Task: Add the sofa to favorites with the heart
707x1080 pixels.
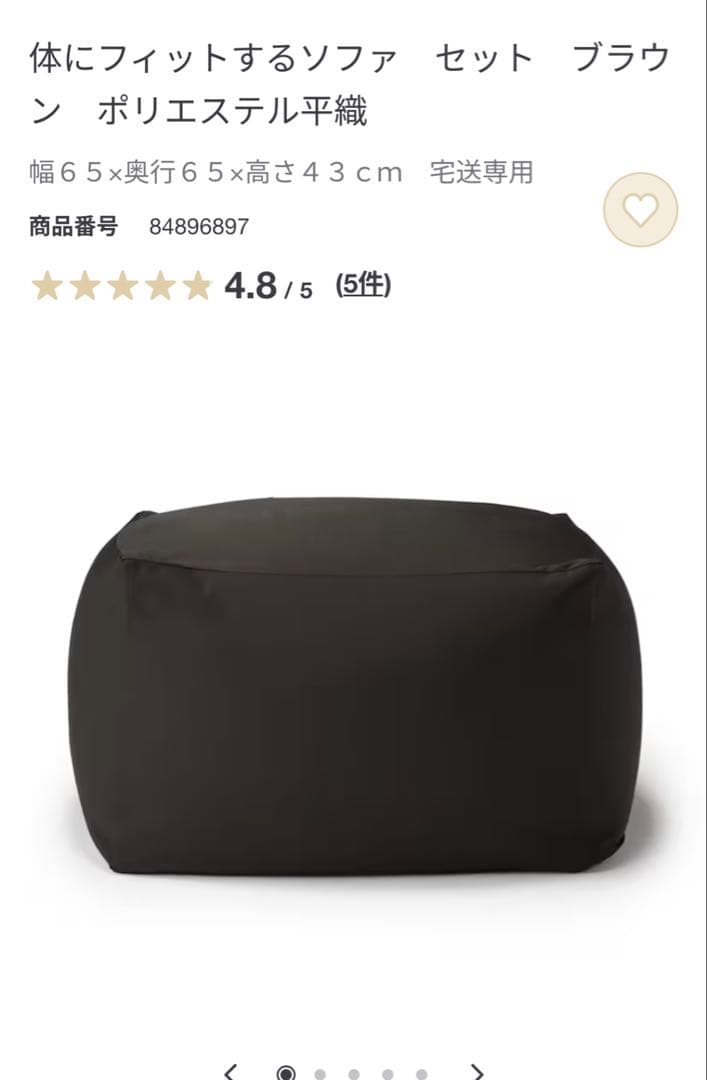Action: 640,209
